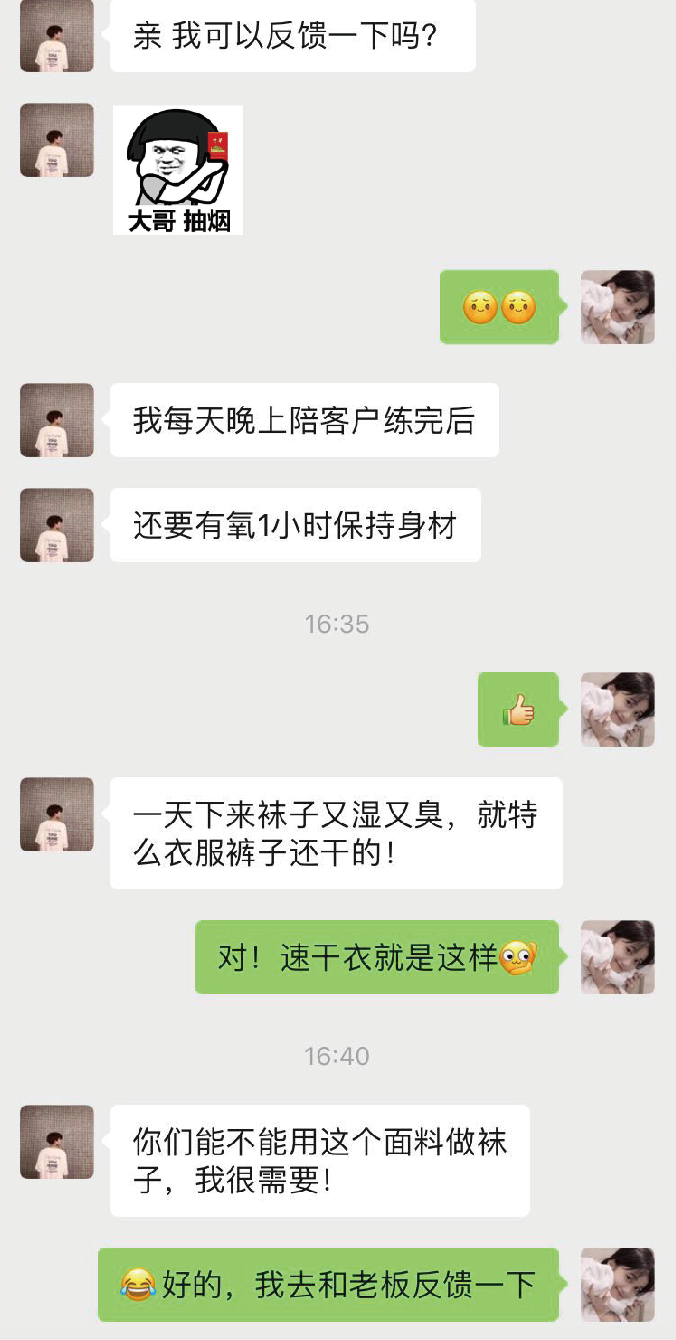
Task: Tap the avatar beside '还要有氧1小时保持身材'
Action: point(57,525)
